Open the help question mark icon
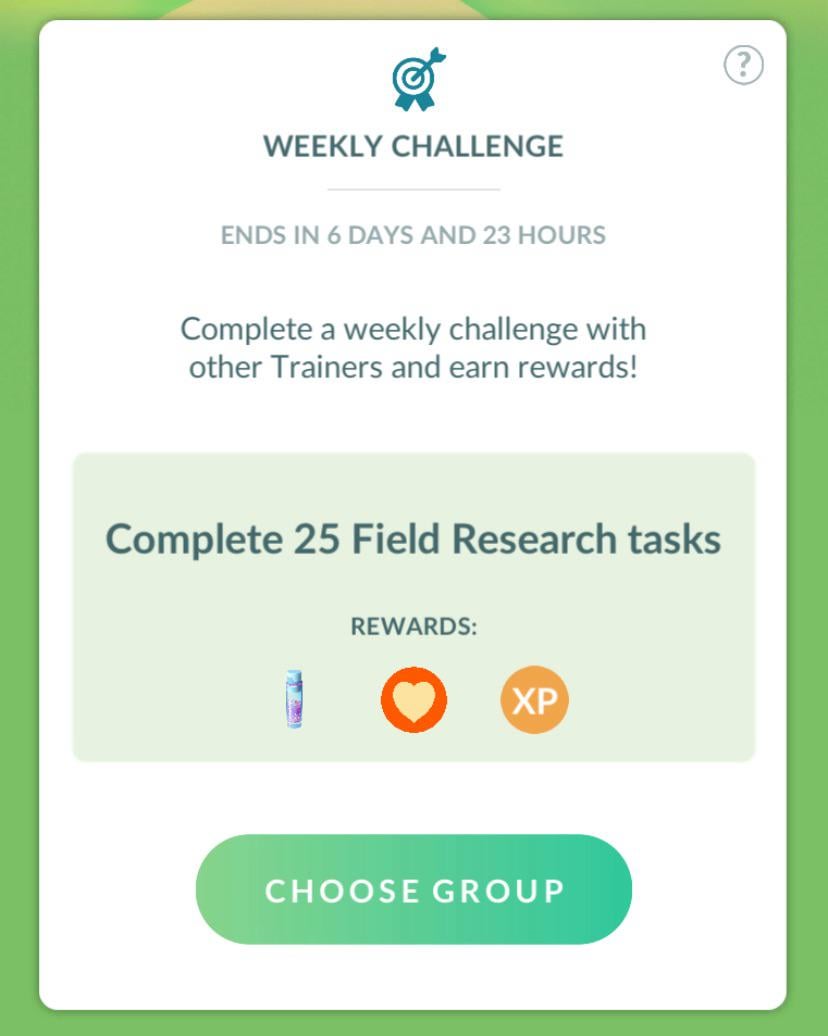828x1036 pixels. 743,65
